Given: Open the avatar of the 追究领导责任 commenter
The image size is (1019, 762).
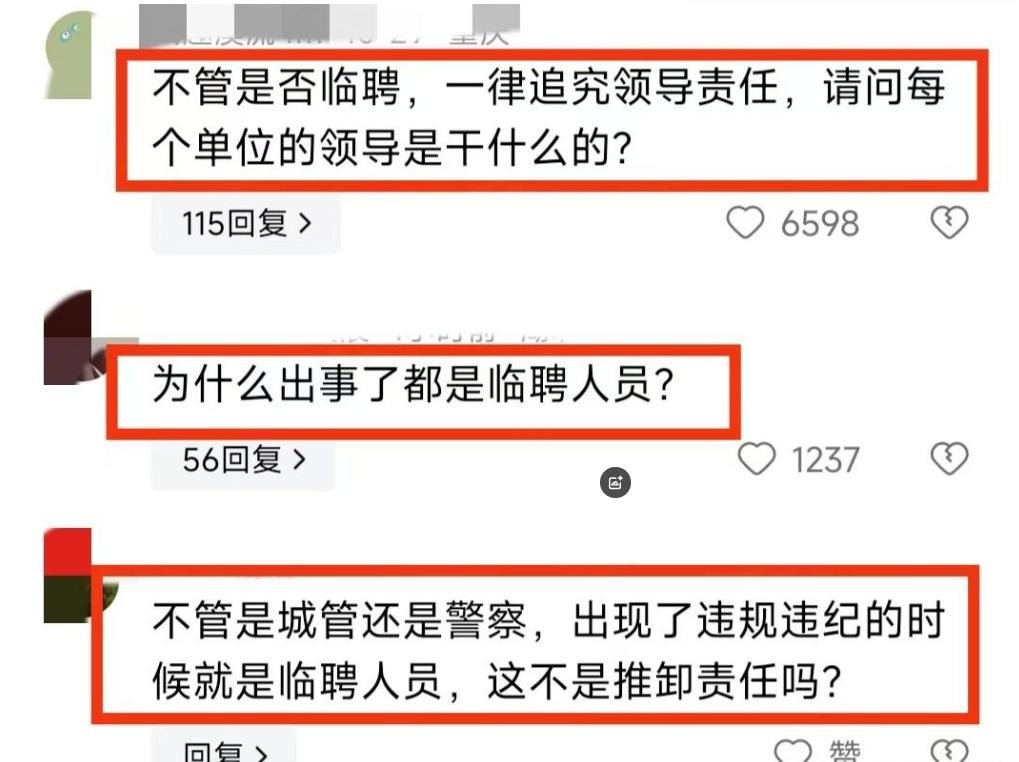Looking at the screenshot, I should 68,55.
